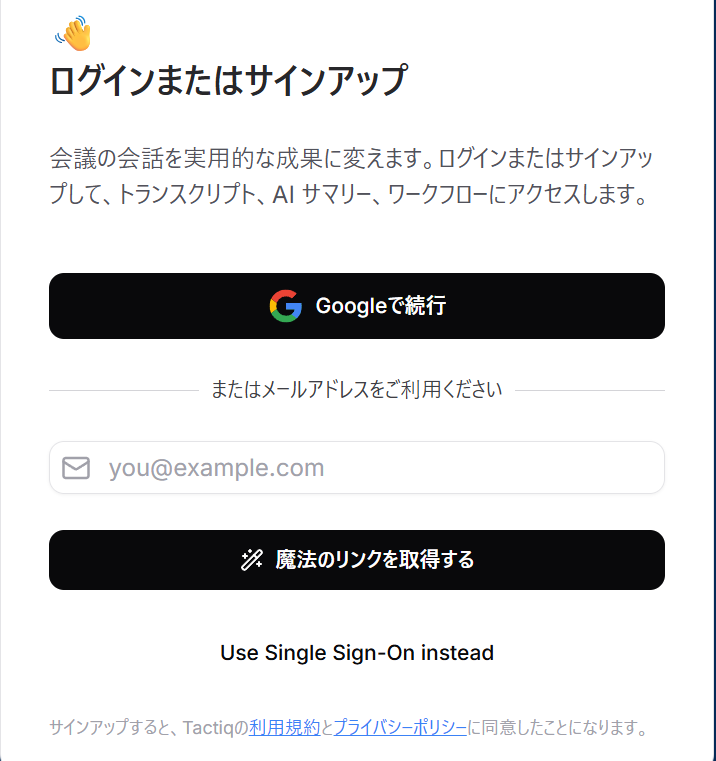Focus the email address field
Viewport: 716px width, 761px height.
380,468
